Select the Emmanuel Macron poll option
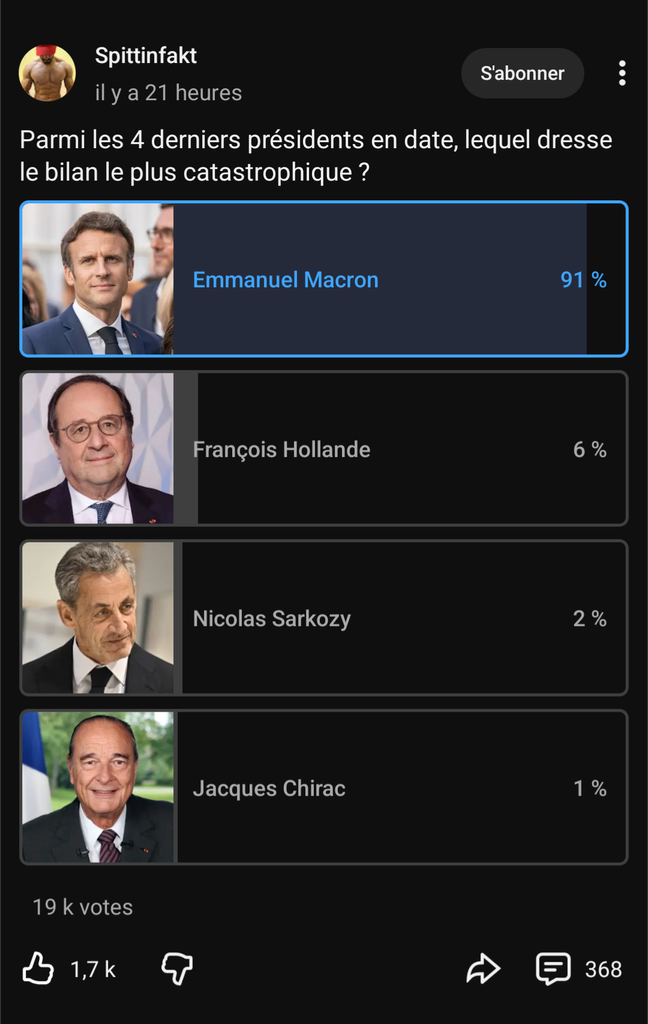Viewport: 648px width, 1024px height. coord(324,279)
